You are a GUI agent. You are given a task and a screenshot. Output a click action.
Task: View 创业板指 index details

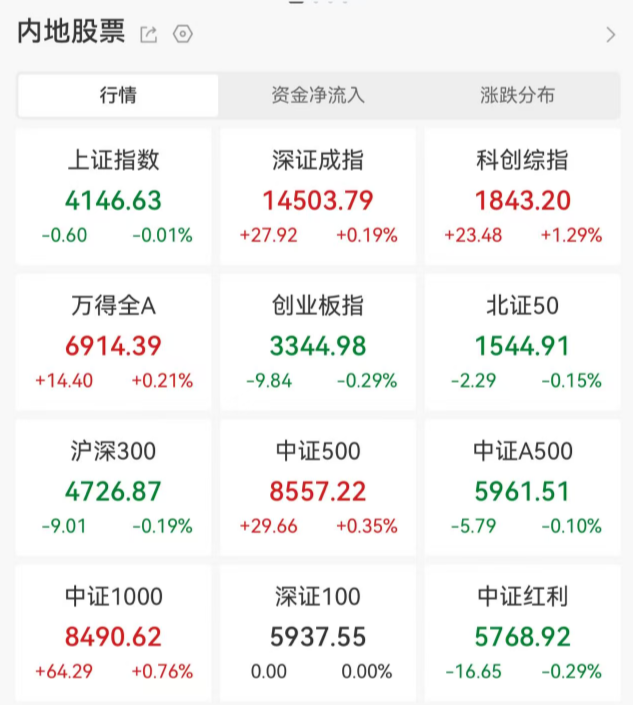[318, 343]
